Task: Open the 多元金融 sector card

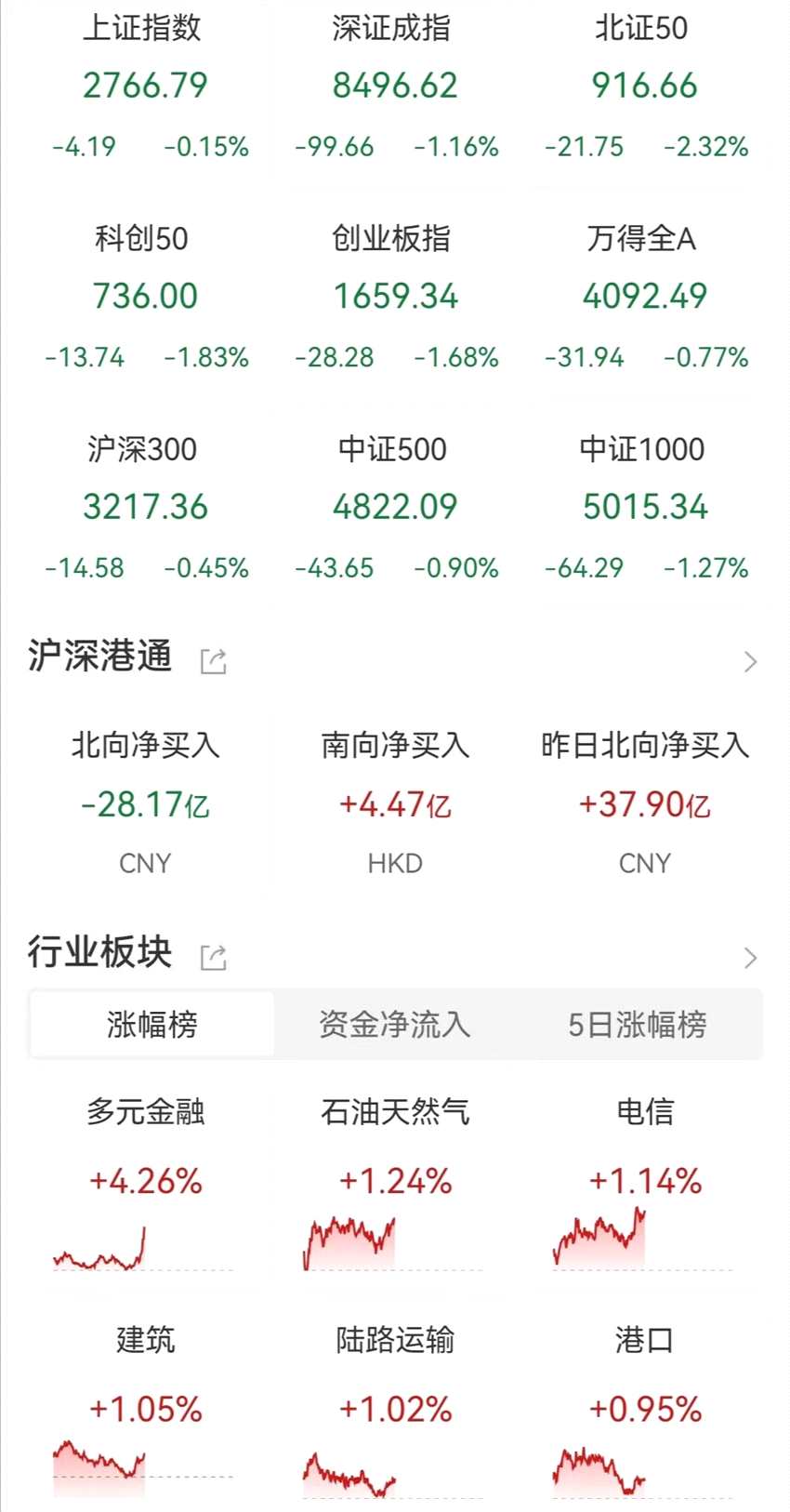Action: pos(145,1181)
